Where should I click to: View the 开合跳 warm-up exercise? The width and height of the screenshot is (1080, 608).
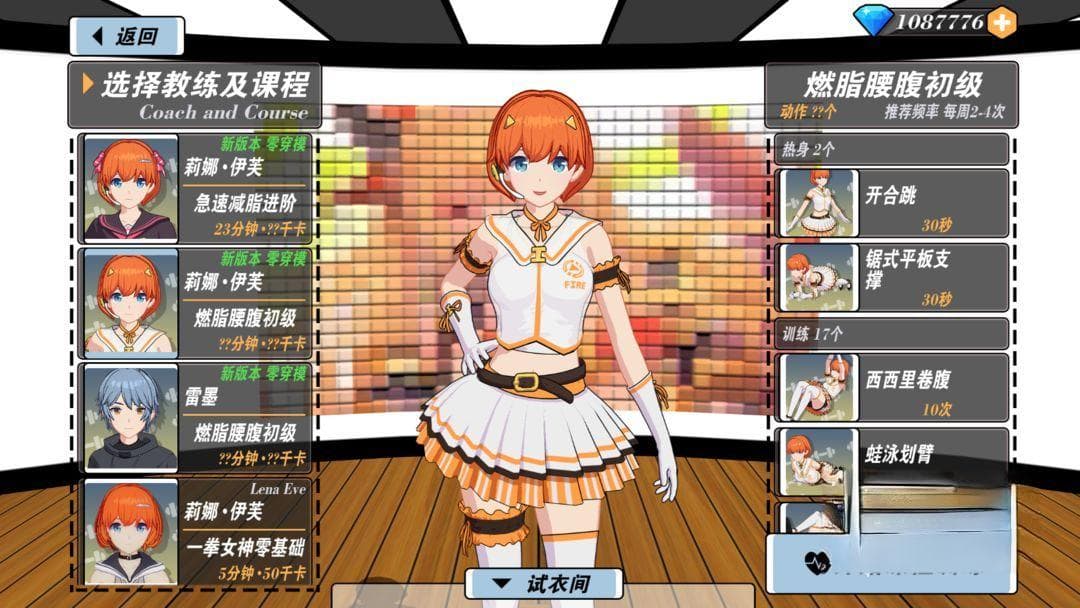coord(892,203)
